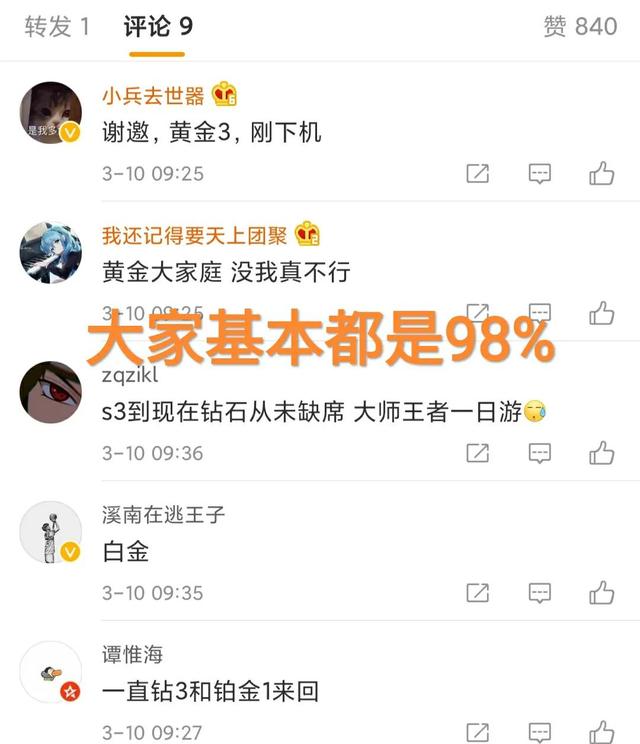Reply to 小兵去世器's comment
The height and width of the screenshot is (744, 640).
click(539, 174)
